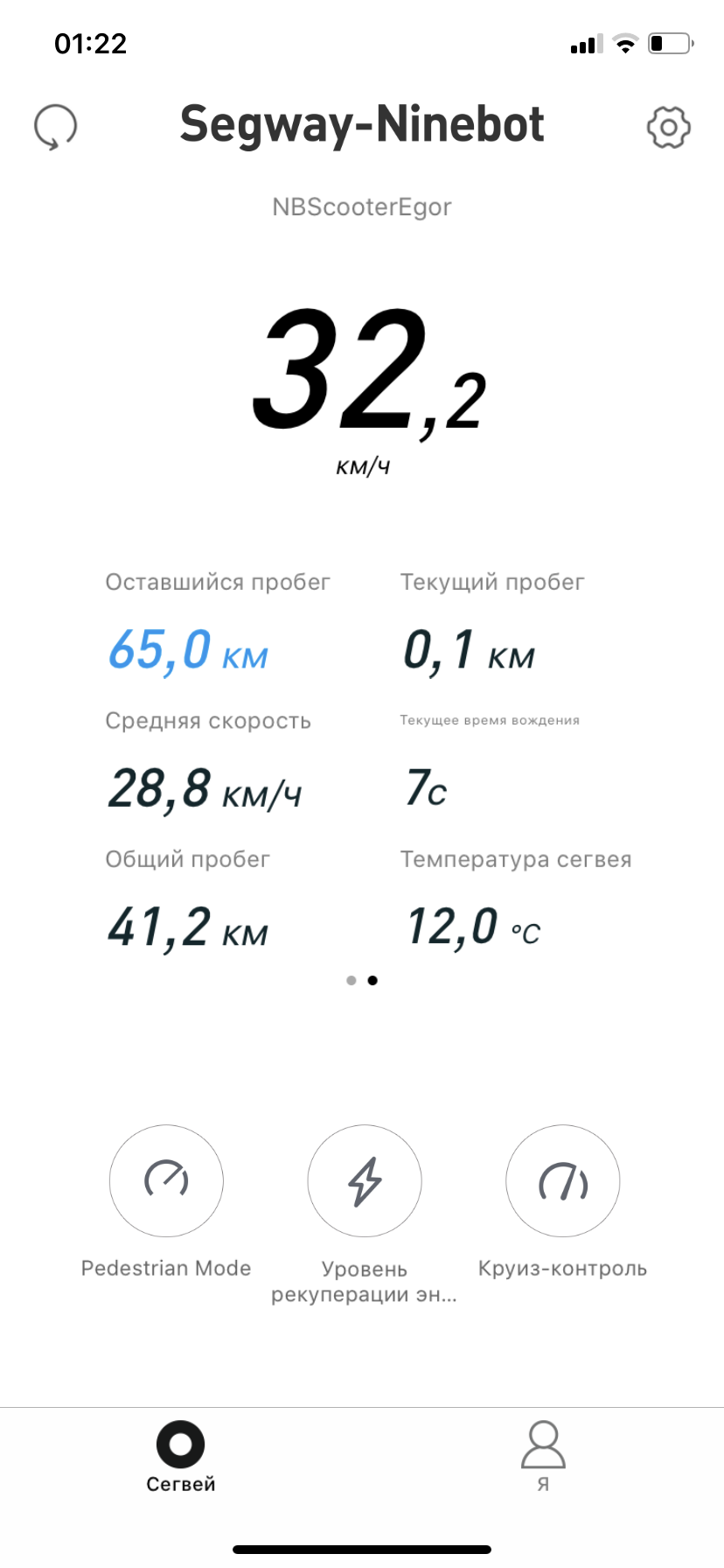Screen dimensions: 724x1568
Task: Tap the first page indicator dot
Action: point(352,980)
